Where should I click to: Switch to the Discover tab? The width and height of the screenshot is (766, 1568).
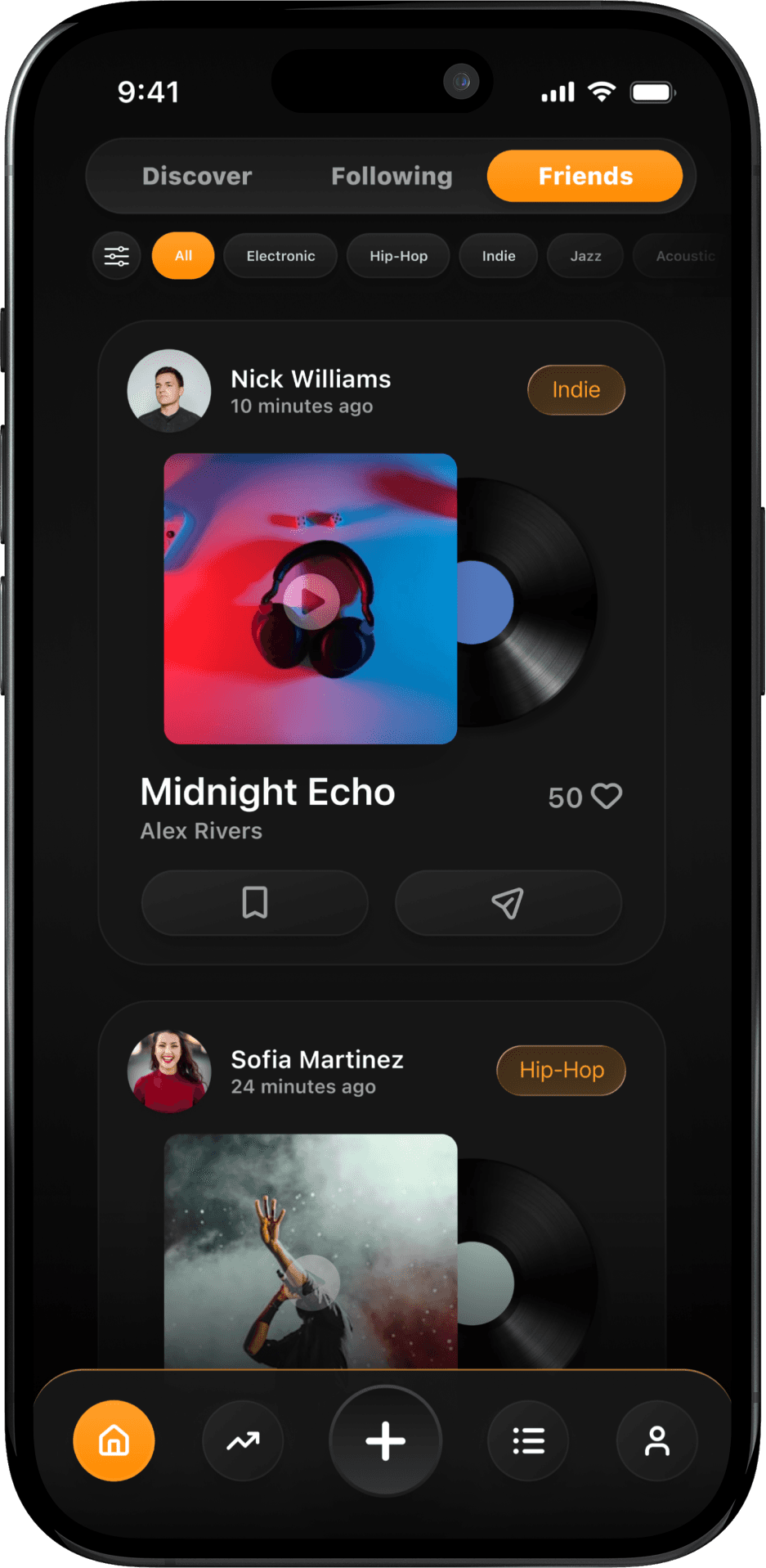(196, 176)
